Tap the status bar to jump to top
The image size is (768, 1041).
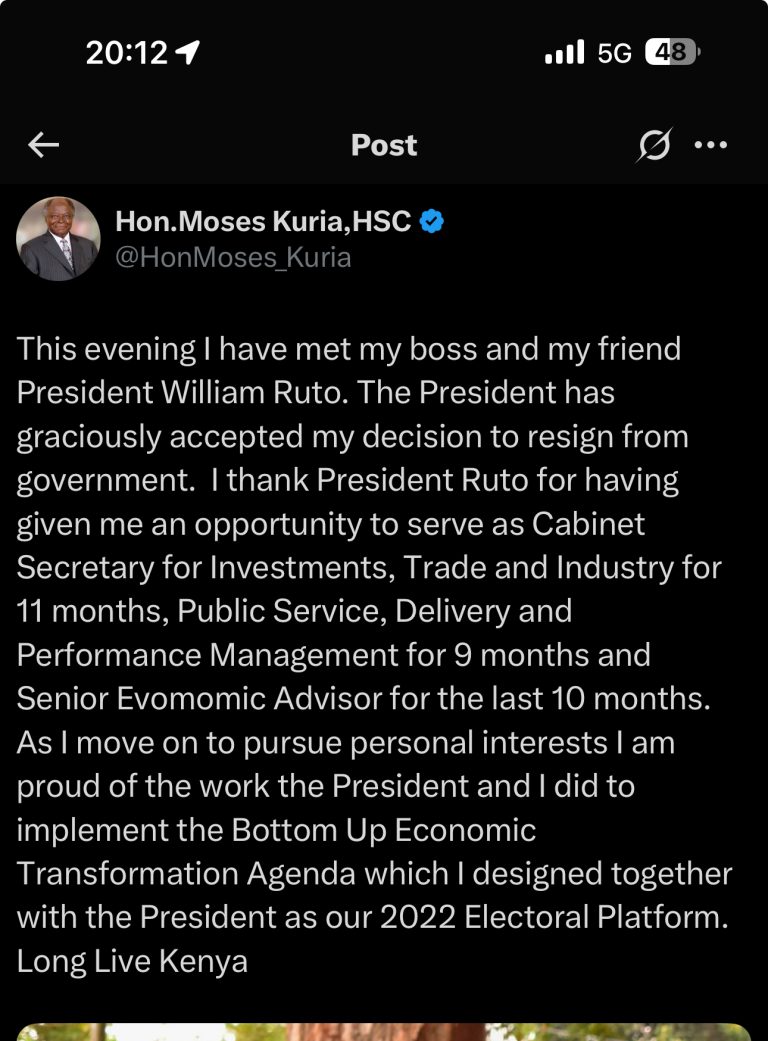[384, 54]
